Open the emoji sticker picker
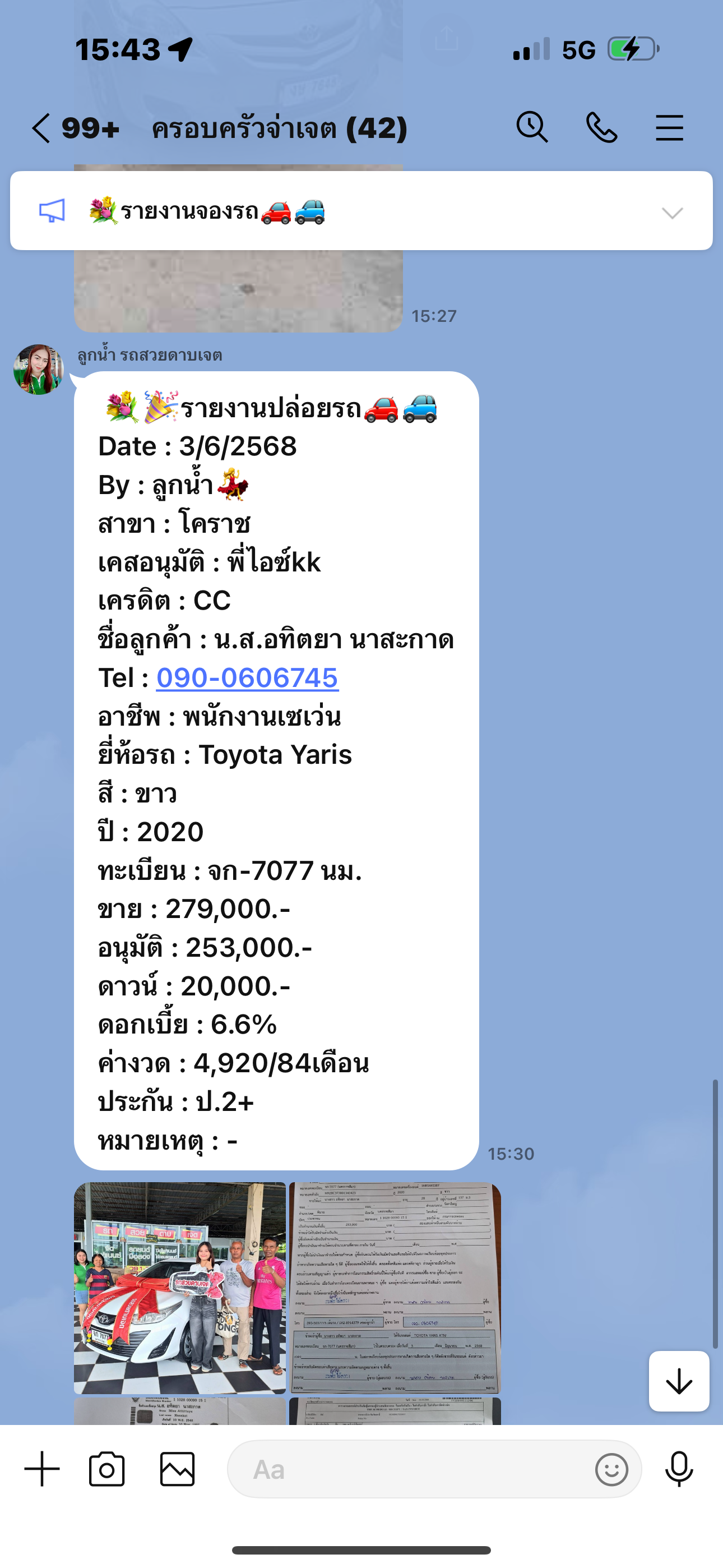Viewport: 723px width, 1568px height. tap(611, 1469)
